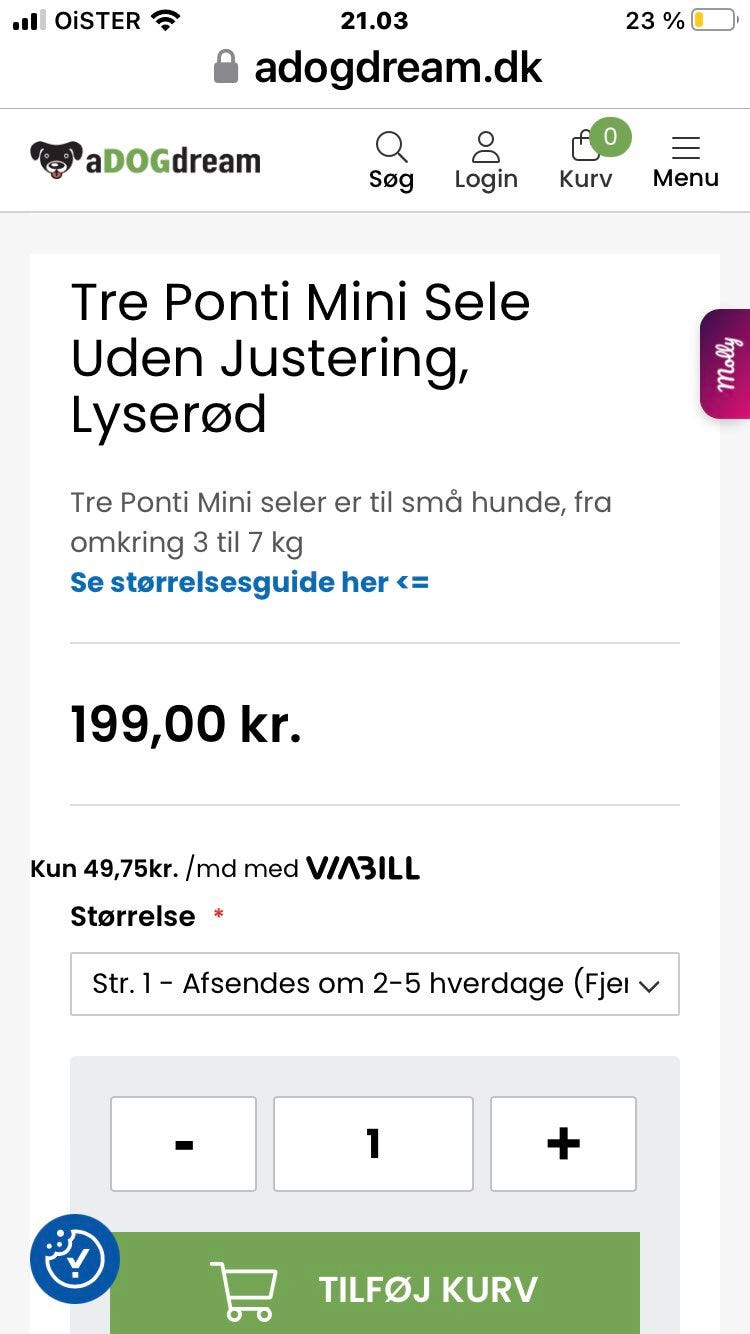Screen dimensions: 750x1334
Task: Open the Molly side tab
Action: pyautogui.click(x=729, y=363)
